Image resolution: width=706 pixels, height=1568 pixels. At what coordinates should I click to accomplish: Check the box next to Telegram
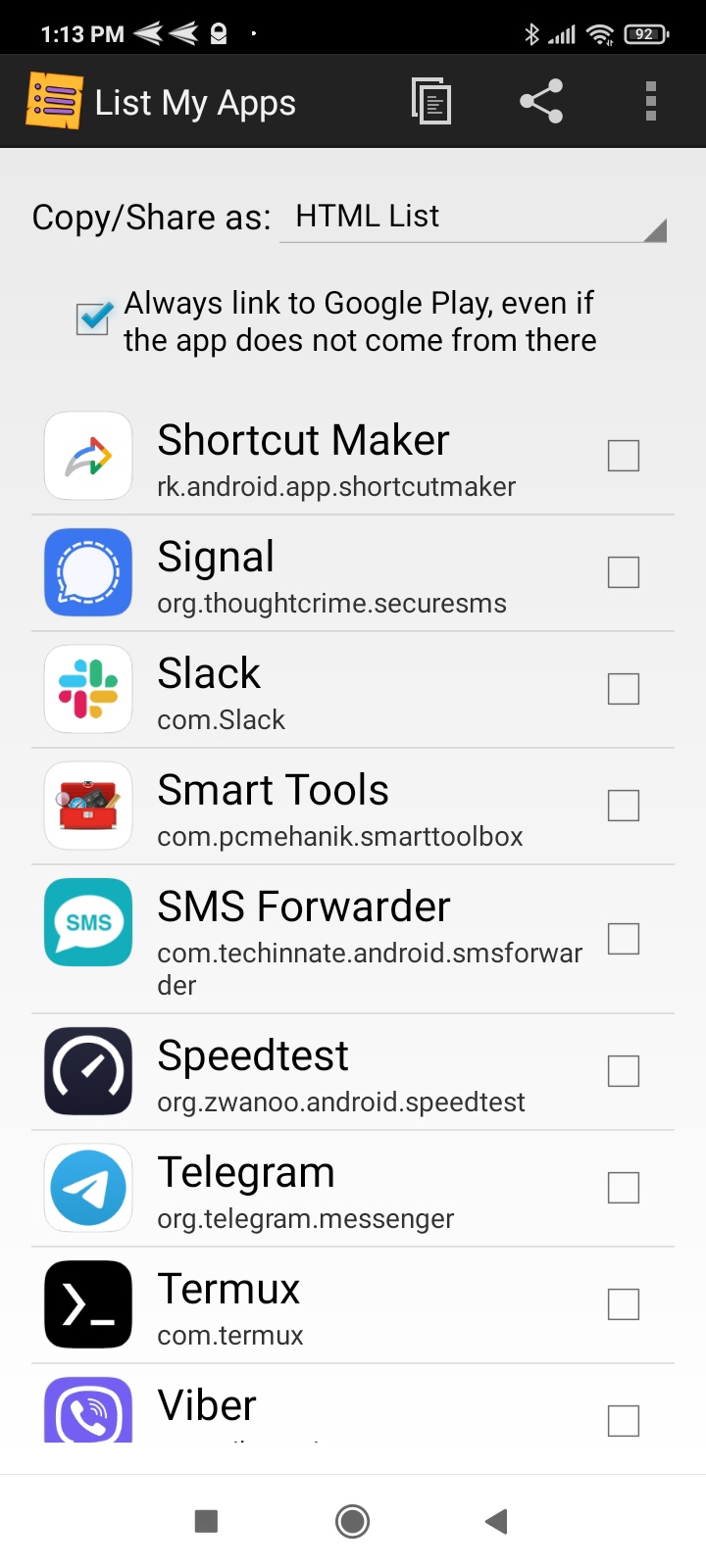624,1188
